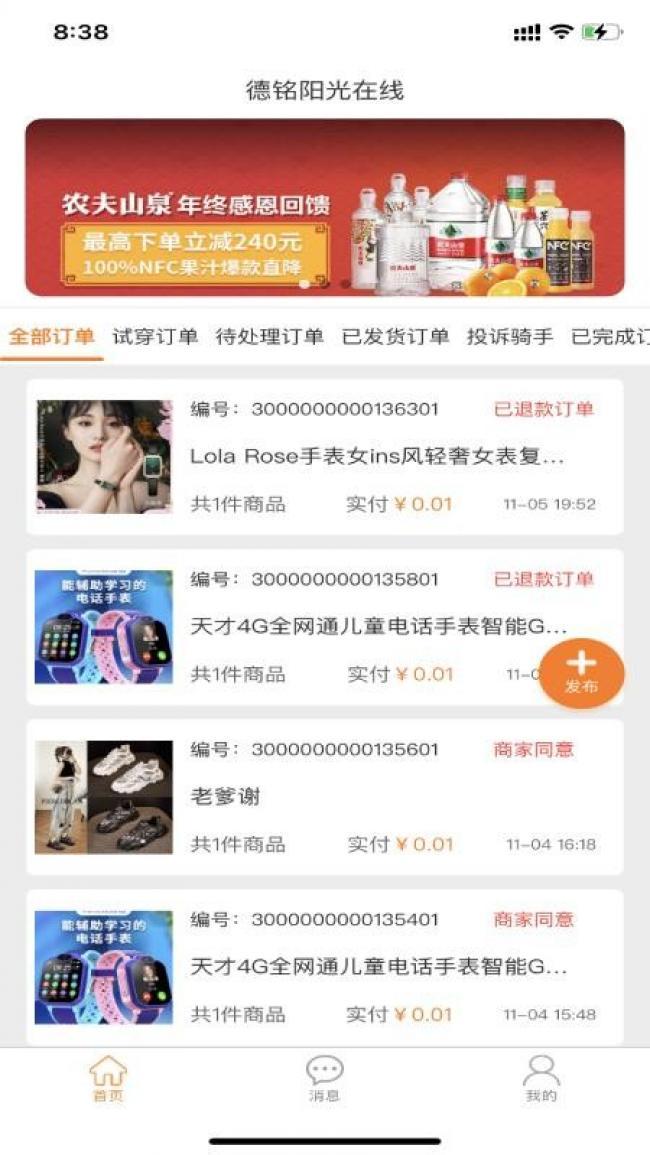The image size is (650, 1155).
Task: Open the 投诉骑手 tab
Action: click(510, 337)
